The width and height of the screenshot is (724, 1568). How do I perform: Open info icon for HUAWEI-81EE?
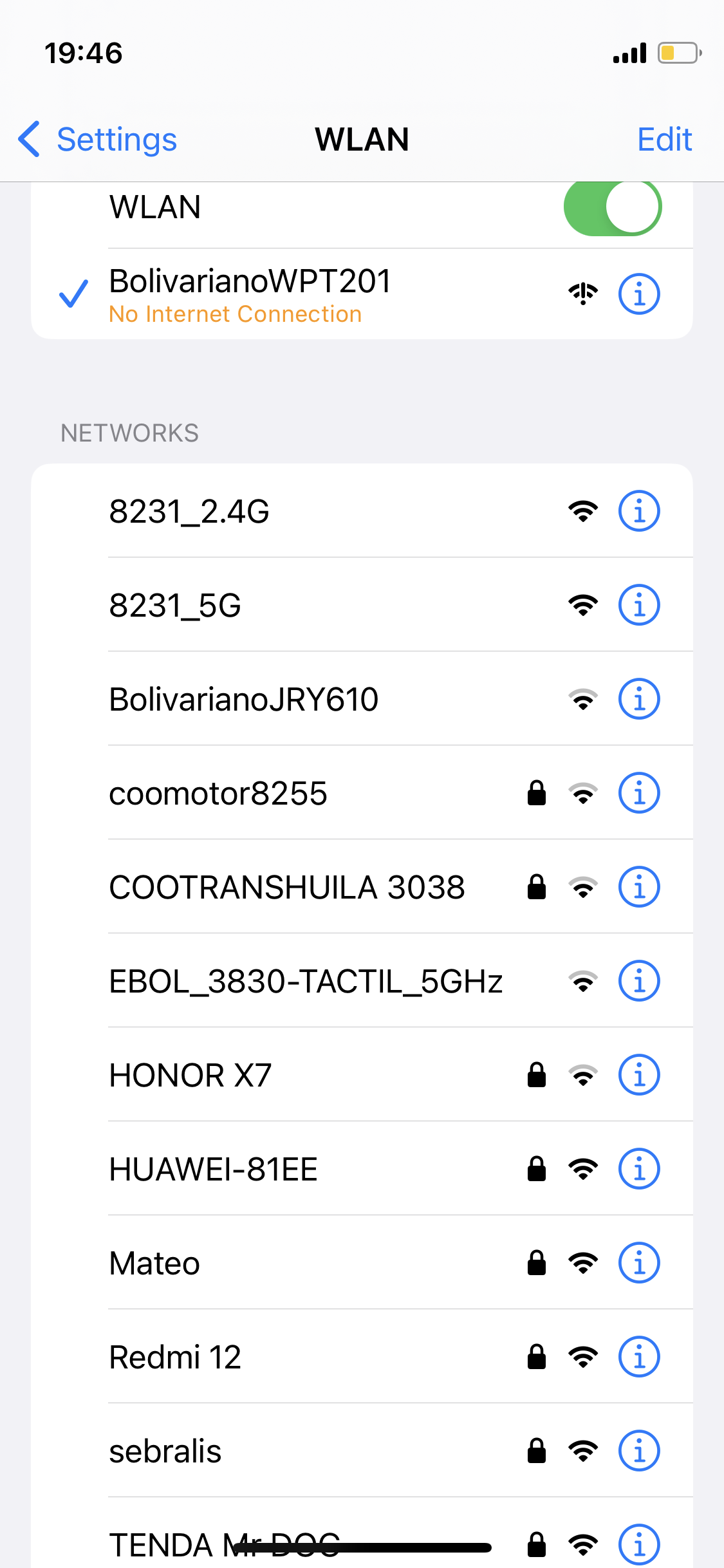638,1170
